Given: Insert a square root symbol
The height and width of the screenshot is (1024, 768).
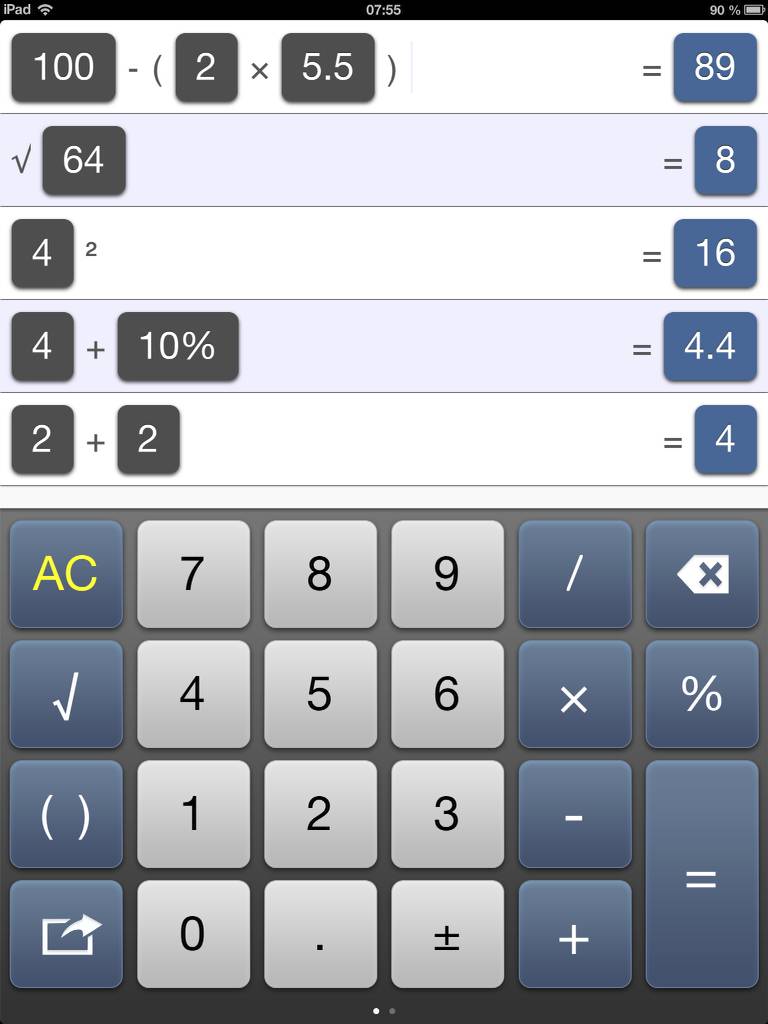Looking at the screenshot, I should click(66, 694).
